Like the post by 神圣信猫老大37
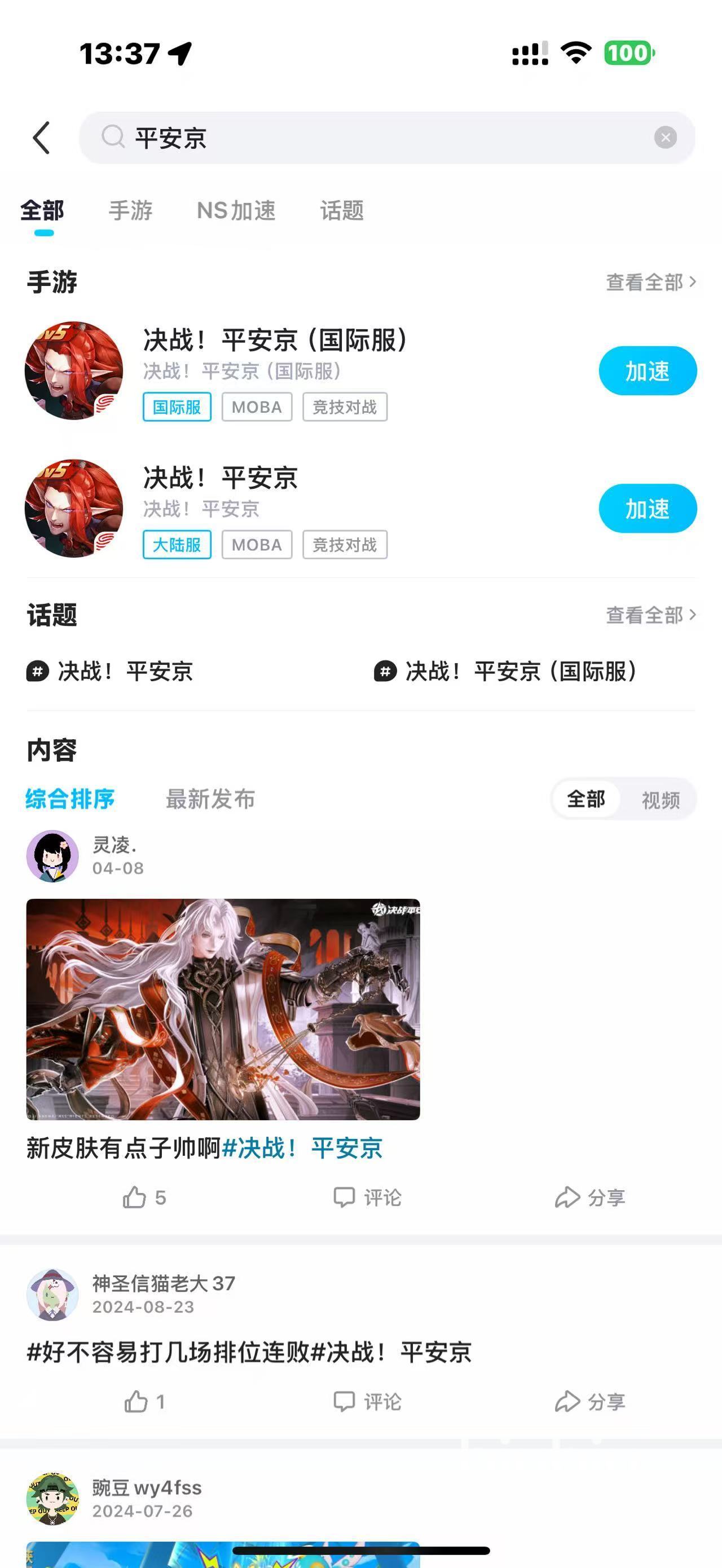 coord(144,1401)
